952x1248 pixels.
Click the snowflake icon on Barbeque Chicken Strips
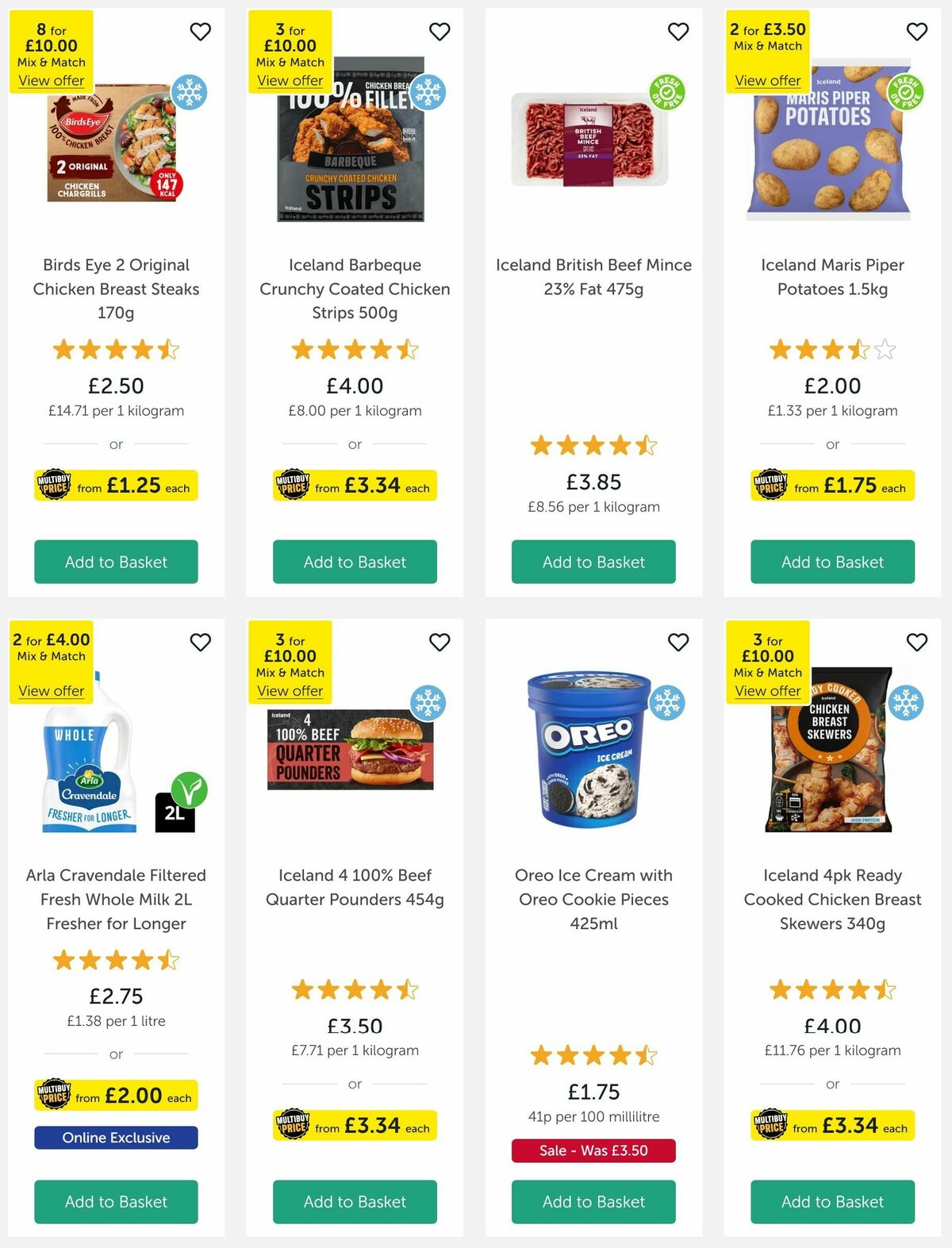[428, 92]
